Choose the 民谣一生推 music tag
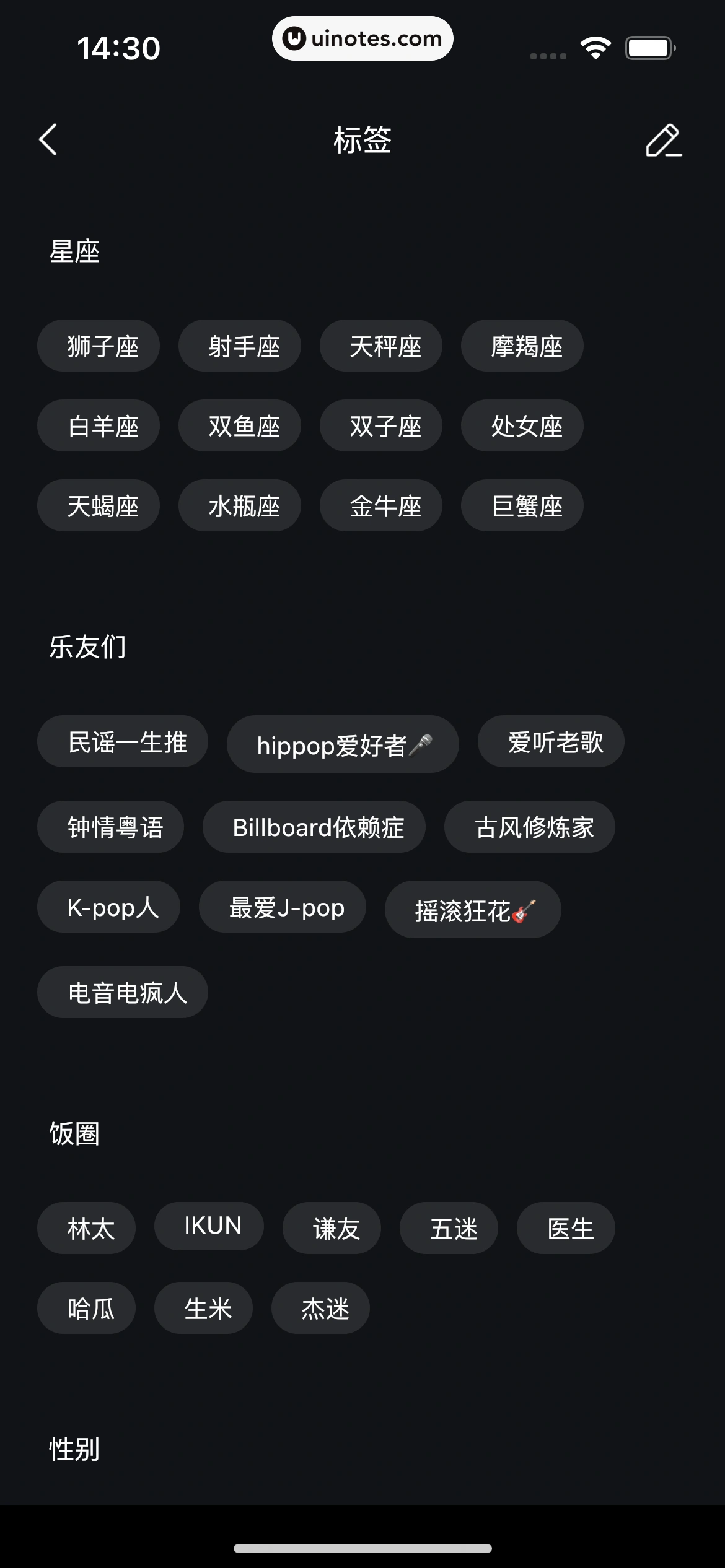This screenshot has height=1568, width=725. [x=123, y=742]
